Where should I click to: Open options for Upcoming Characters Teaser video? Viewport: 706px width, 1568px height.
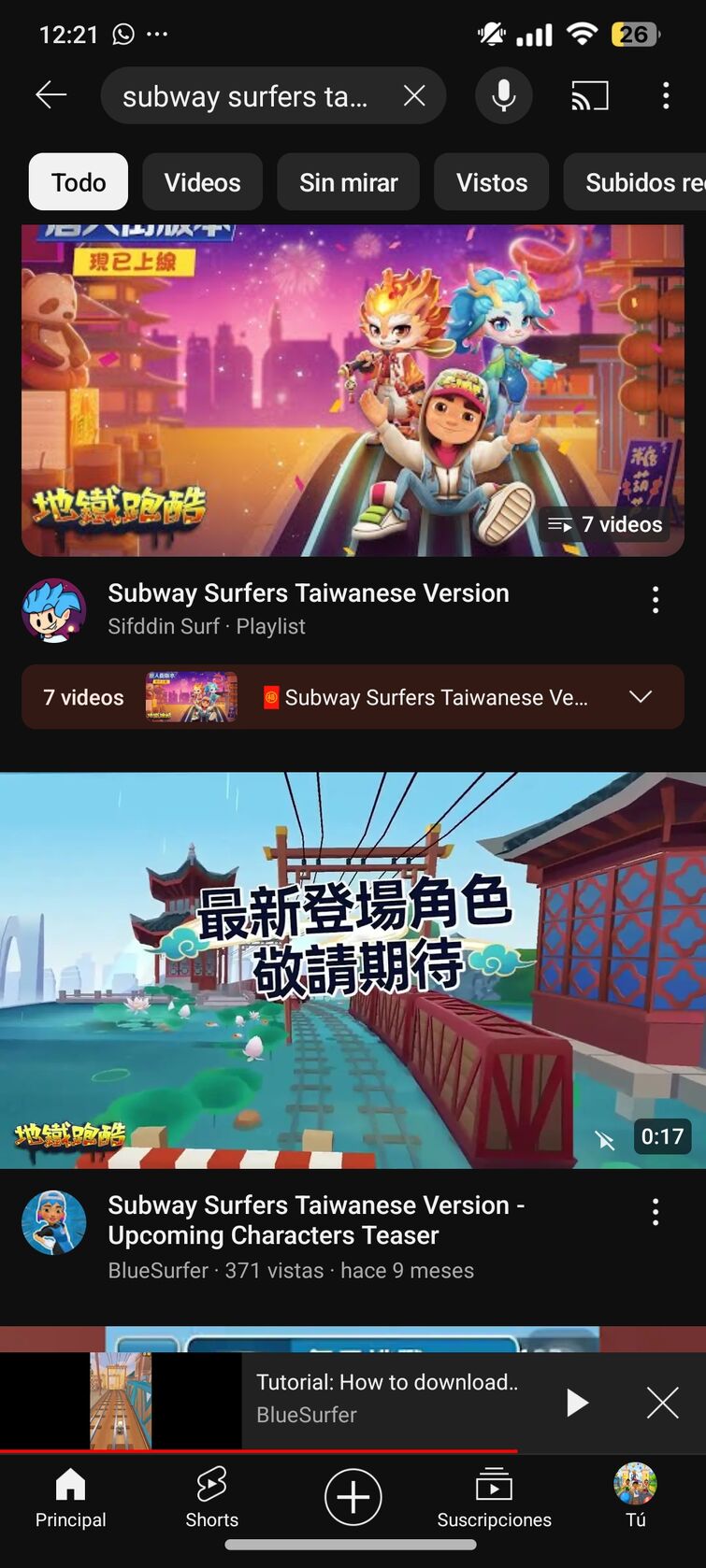(x=656, y=1212)
